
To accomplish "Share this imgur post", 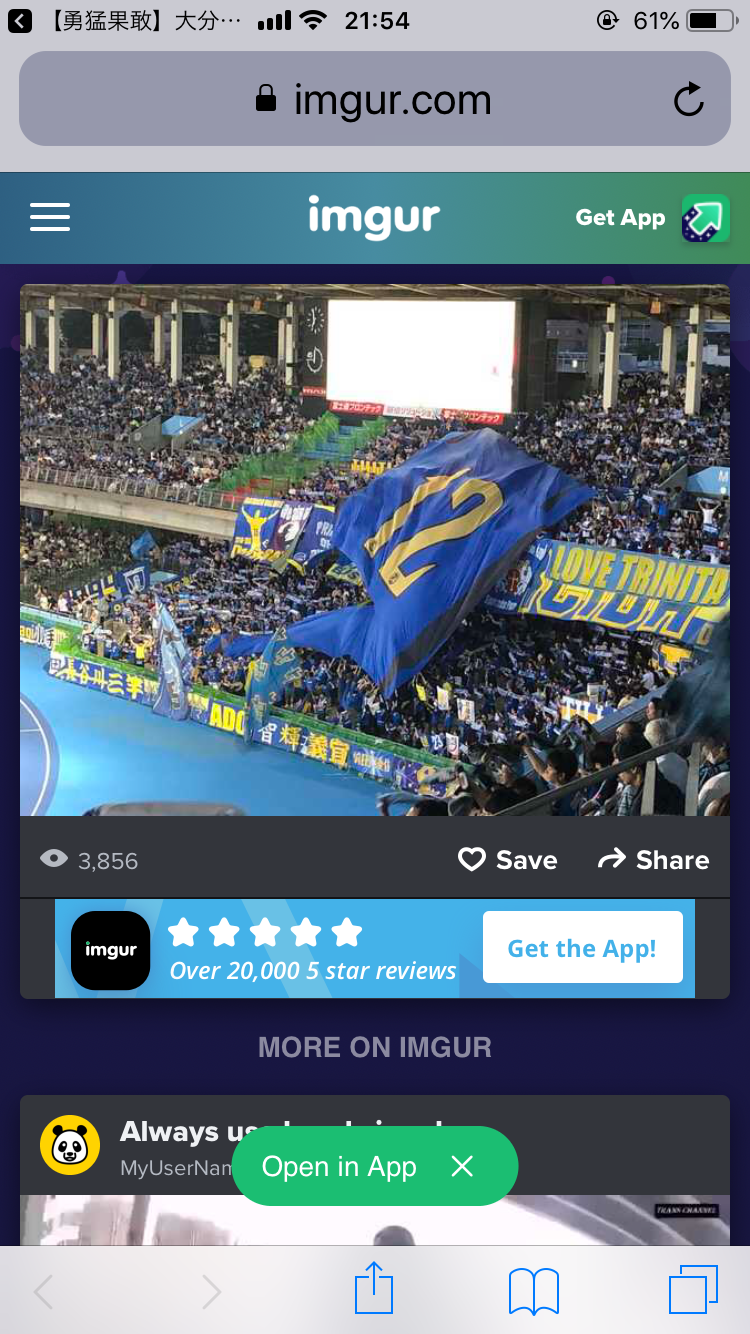I will point(653,860).
